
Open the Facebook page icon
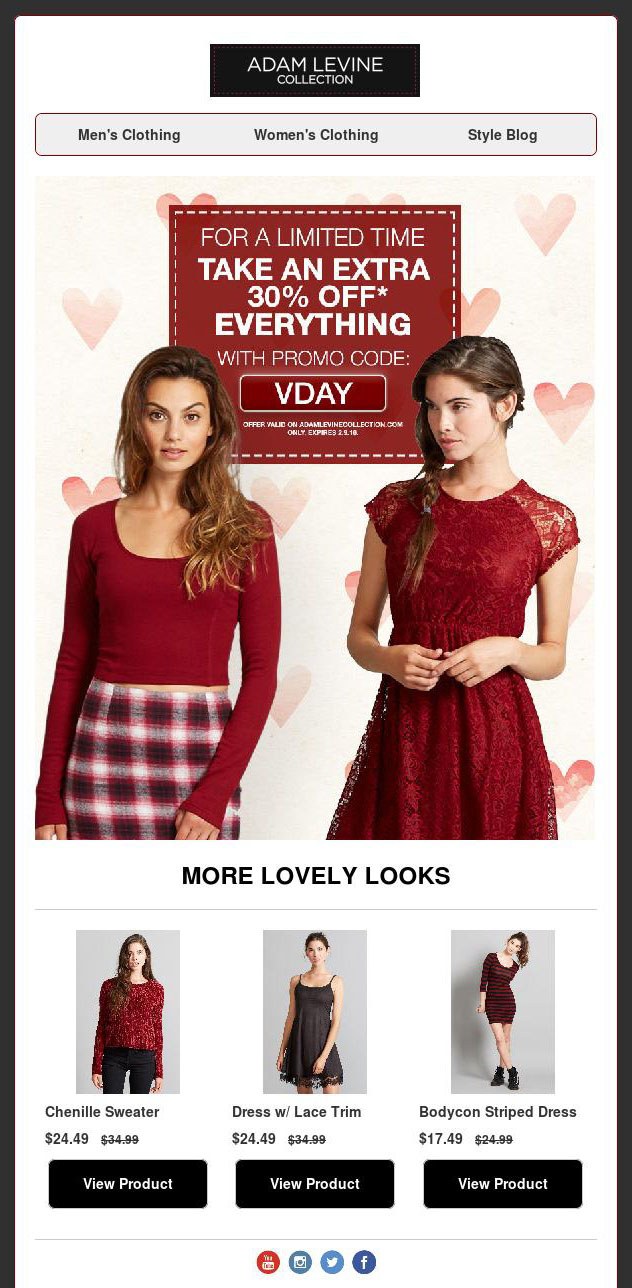(364, 1262)
